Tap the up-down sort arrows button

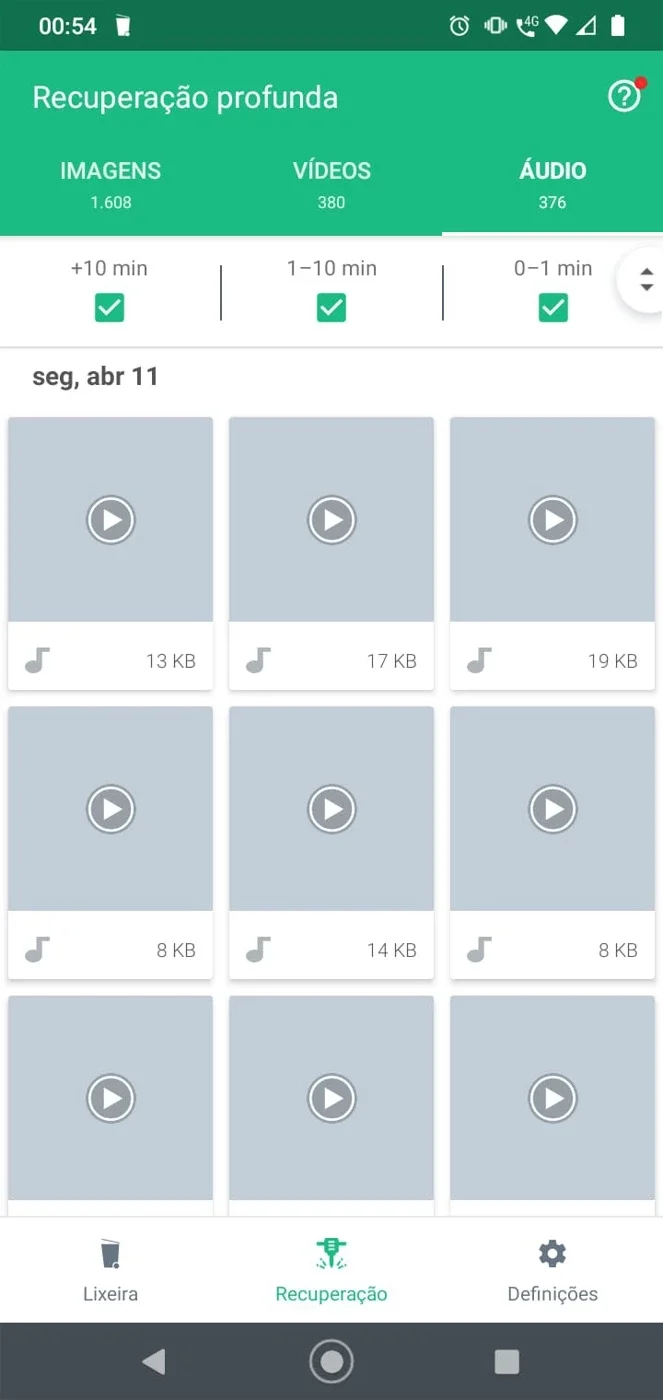[x=646, y=280]
